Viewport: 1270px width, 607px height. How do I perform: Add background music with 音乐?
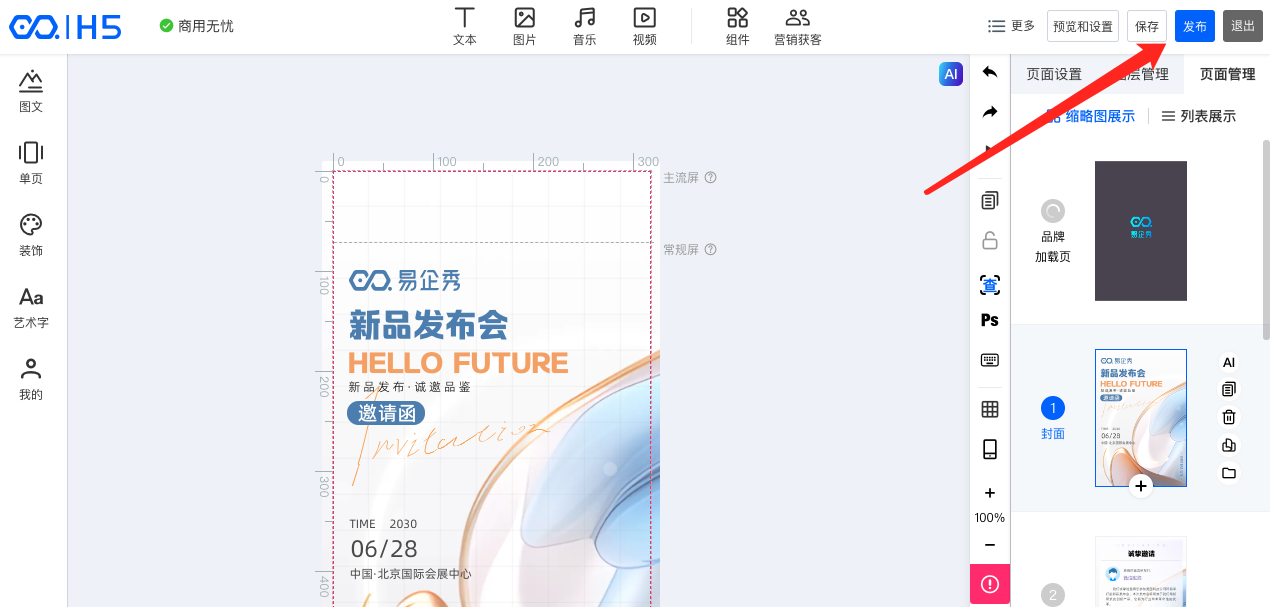[585, 26]
